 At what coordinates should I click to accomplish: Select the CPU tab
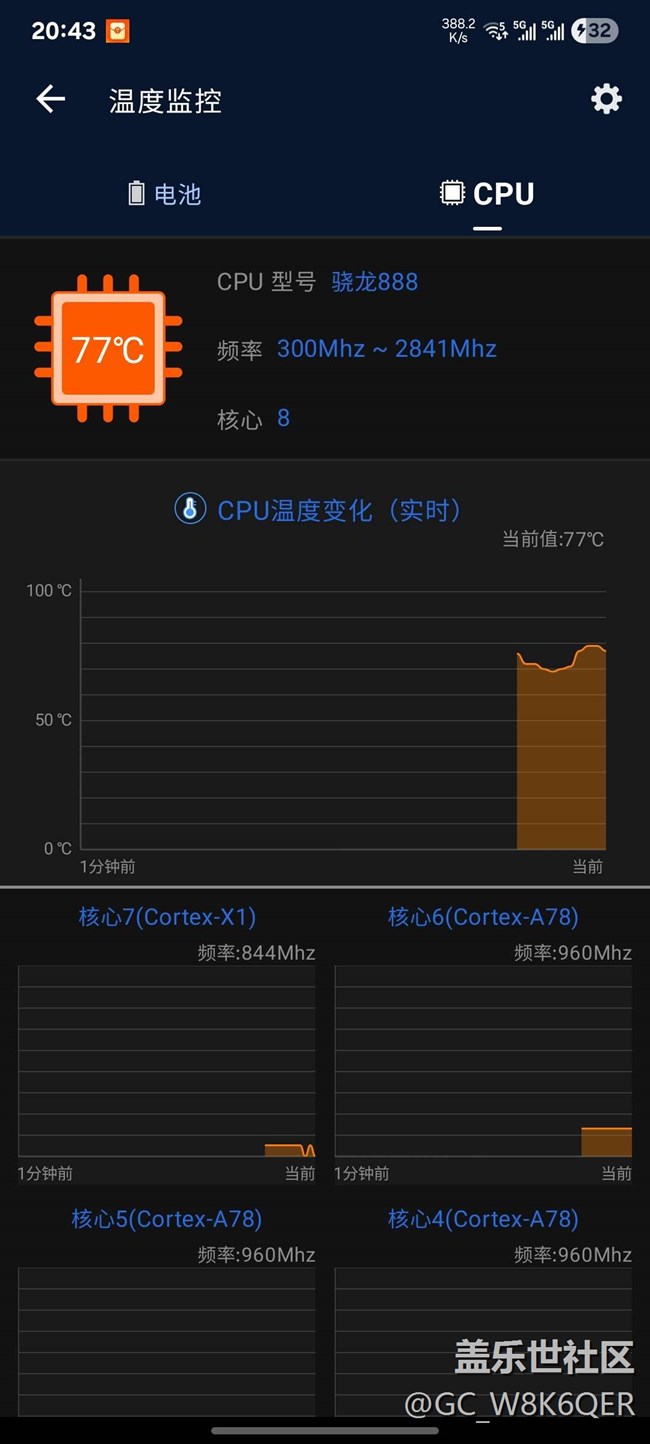tap(487, 194)
